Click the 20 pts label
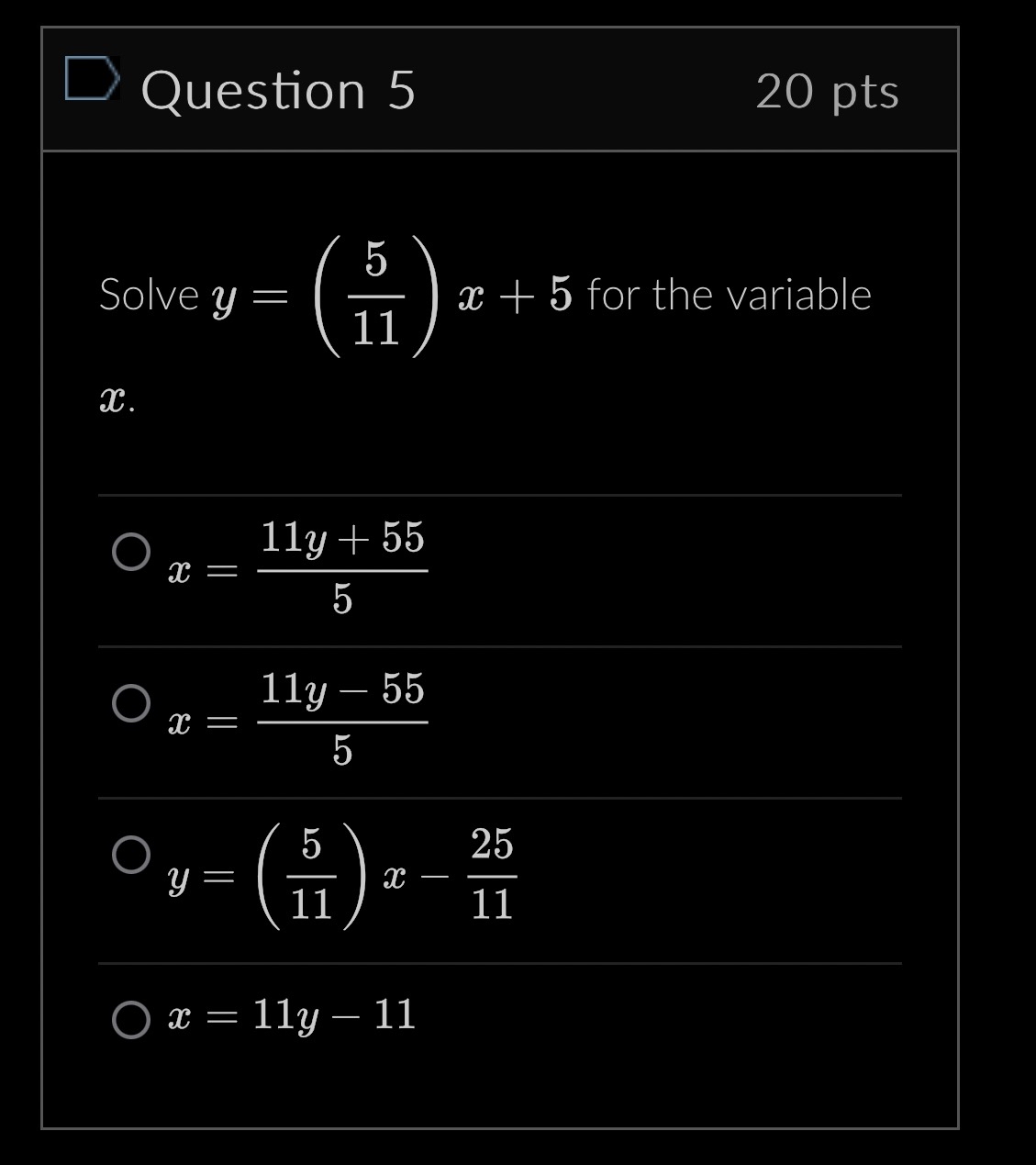Image resolution: width=1036 pixels, height=1165 pixels. [827, 92]
